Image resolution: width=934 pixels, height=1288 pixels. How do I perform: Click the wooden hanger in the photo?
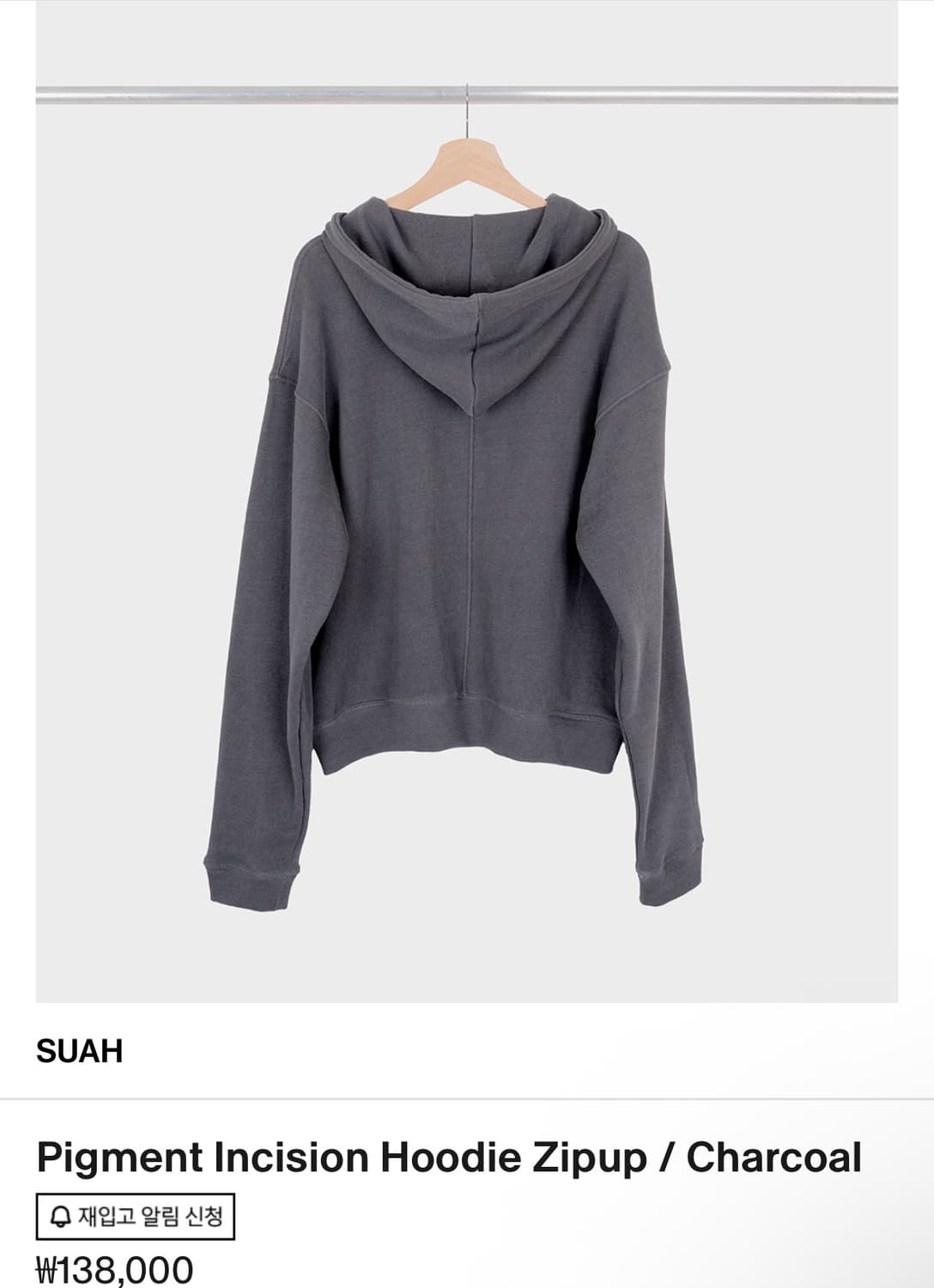point(467,163)
